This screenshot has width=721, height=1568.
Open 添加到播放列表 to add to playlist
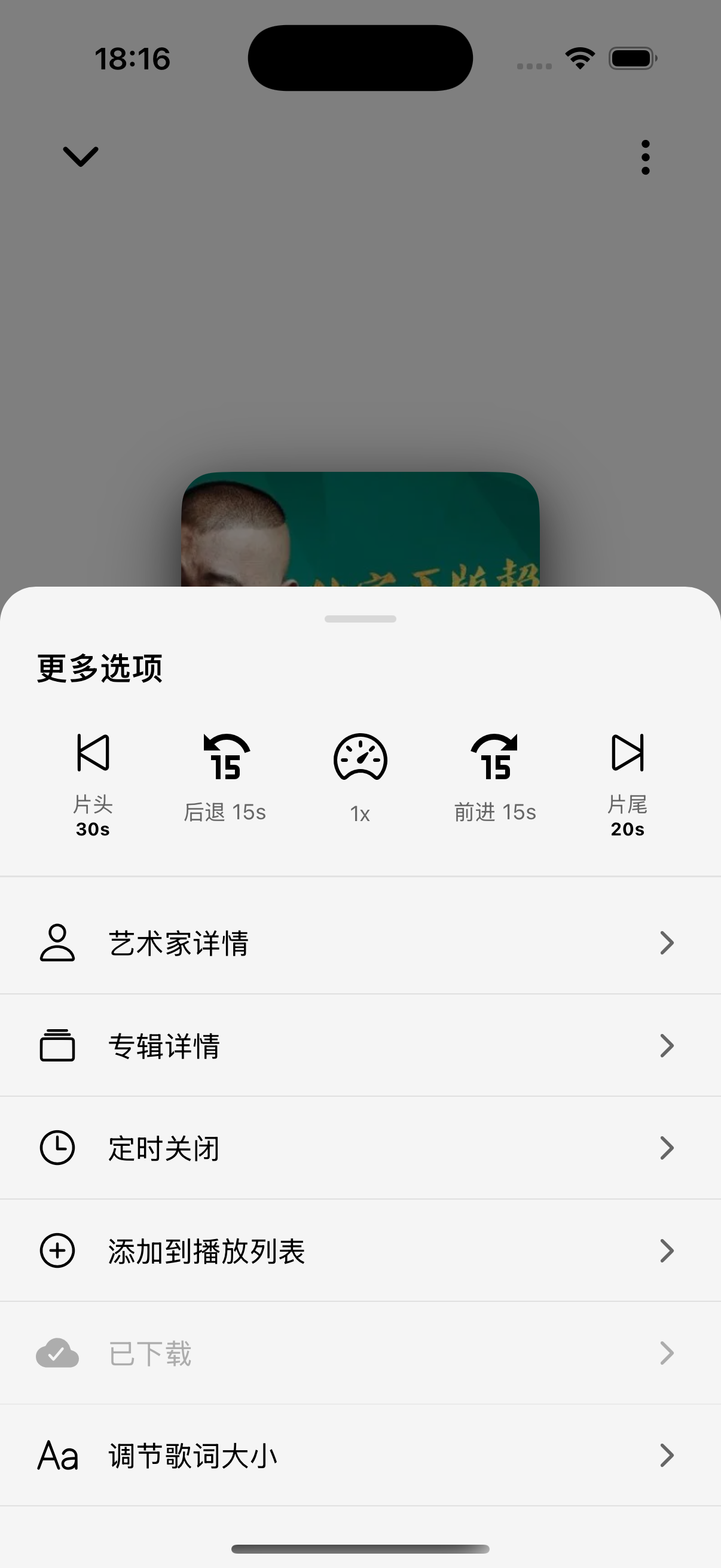point(360,1251)
